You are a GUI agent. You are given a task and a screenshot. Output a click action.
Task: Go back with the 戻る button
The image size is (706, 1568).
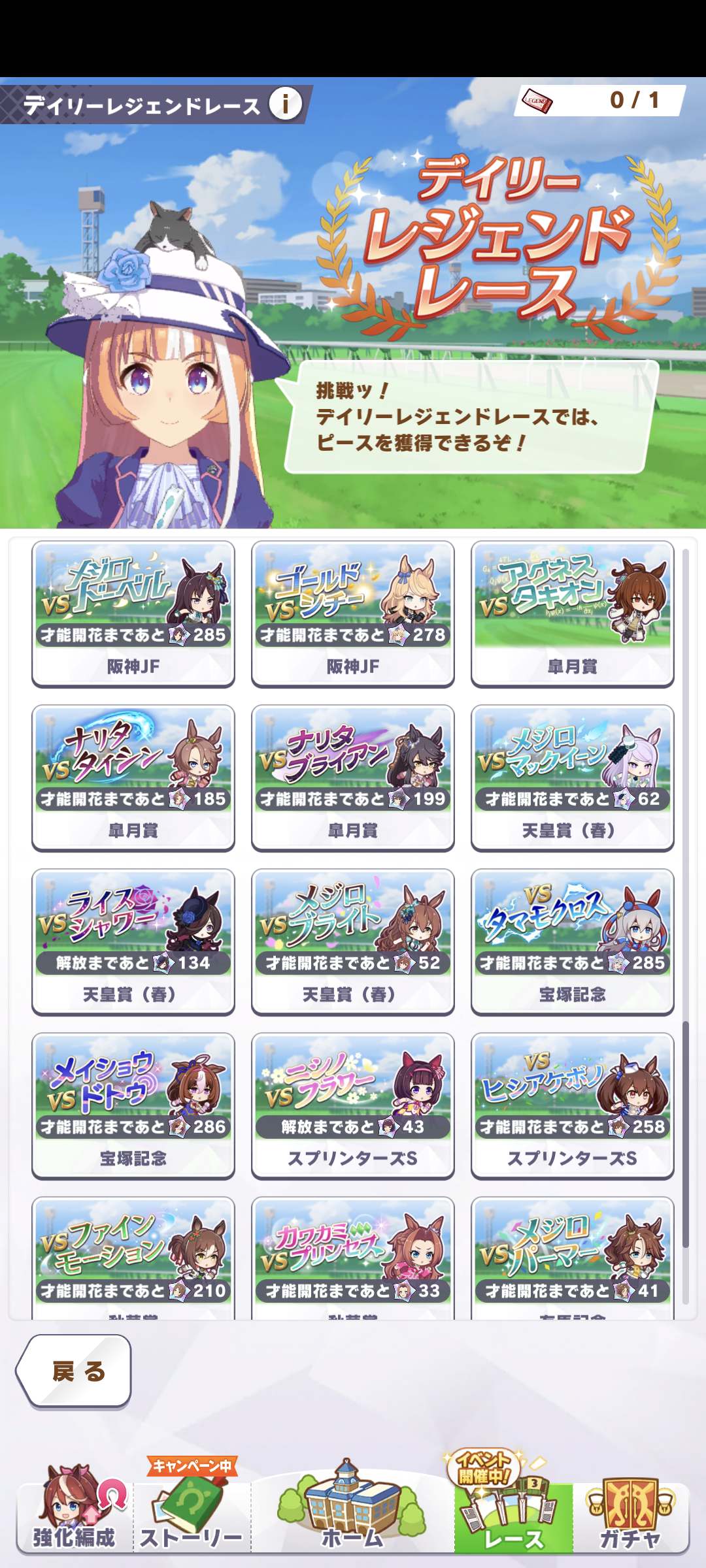pyautogui.click(x=75, y=1371)
